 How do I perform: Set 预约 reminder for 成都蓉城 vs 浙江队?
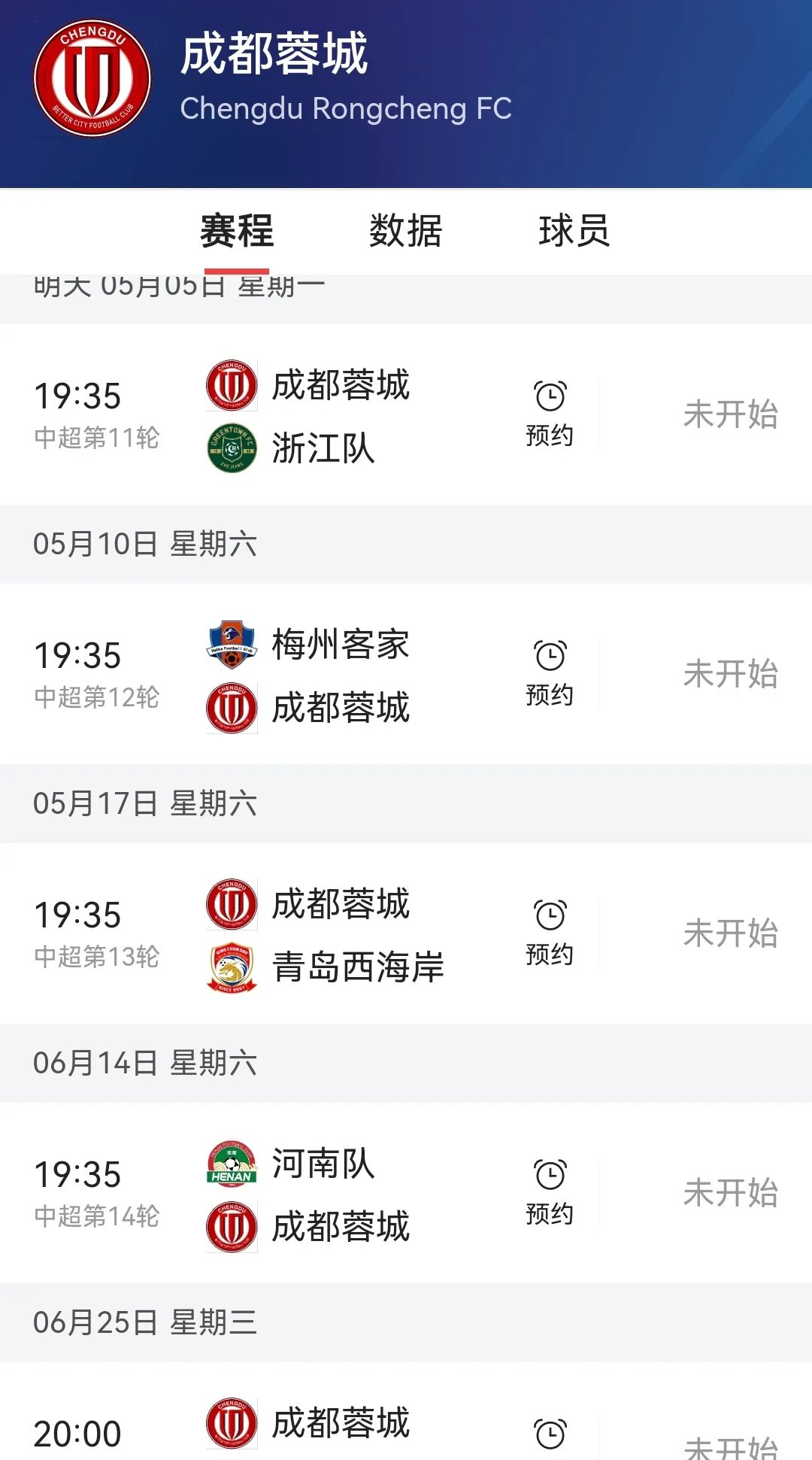click(x=550, y=414)
